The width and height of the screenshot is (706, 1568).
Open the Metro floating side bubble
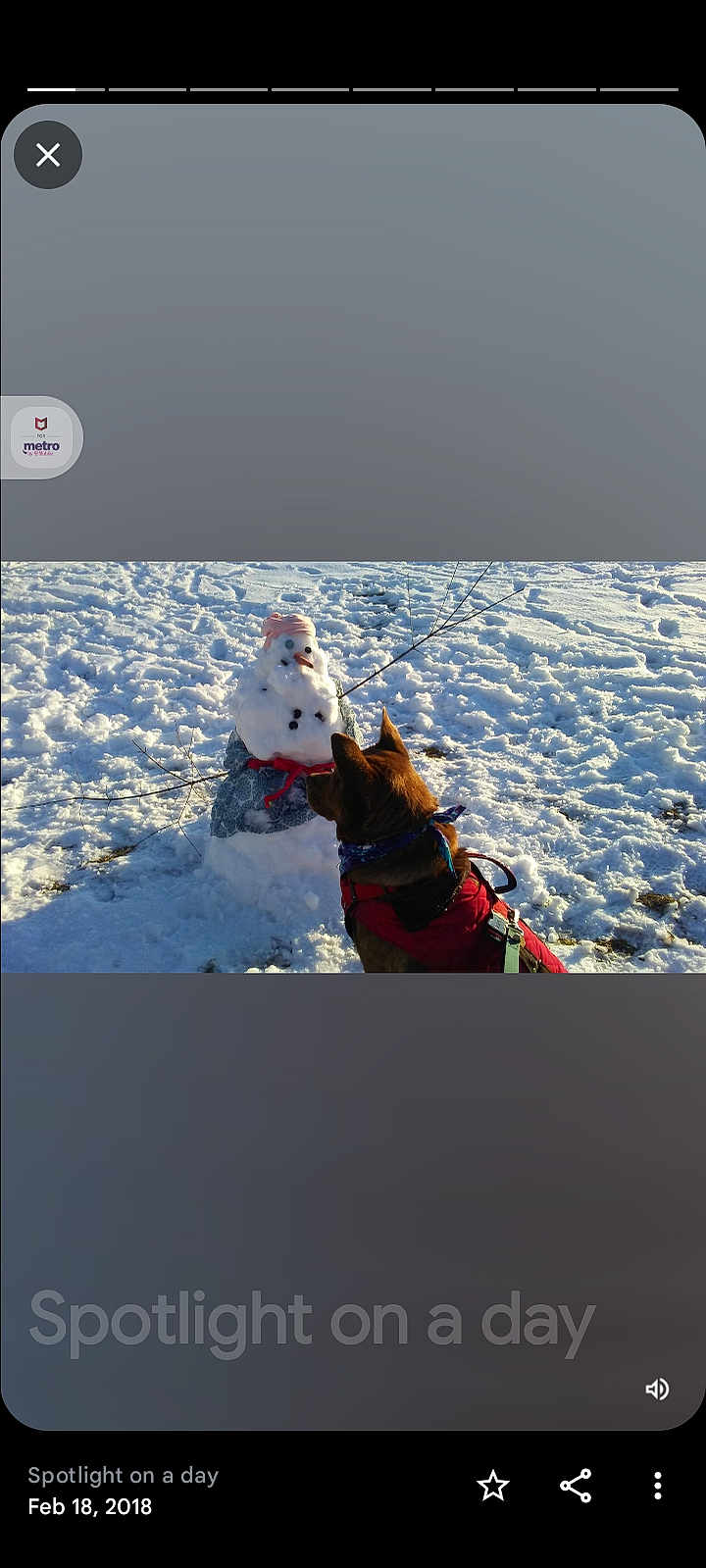(x=41, y=437)
